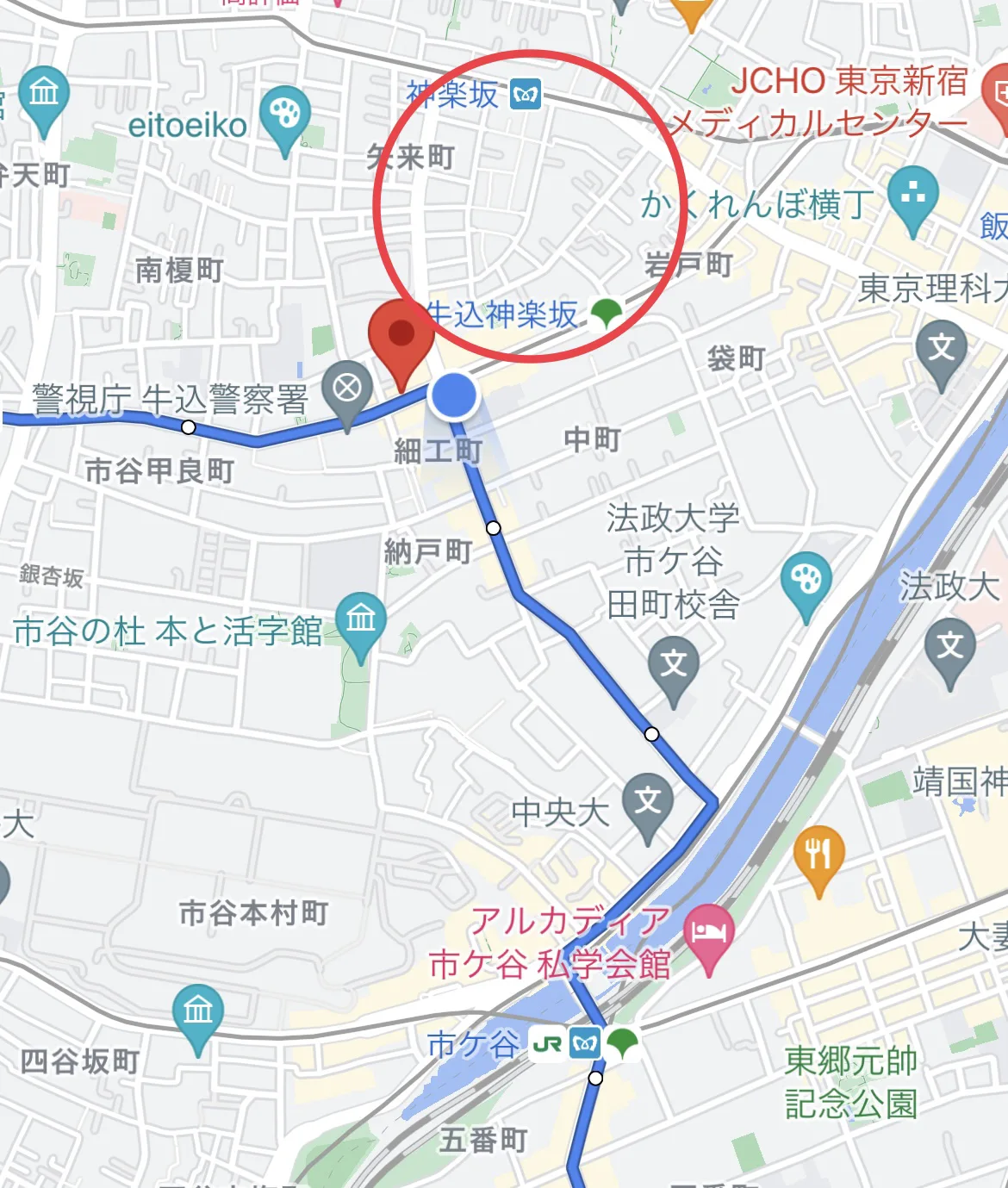The width and height of the screenshot is (1008, 1188).
Task: Tap the orange restaurant pin
Action: [x=818, y=855]
